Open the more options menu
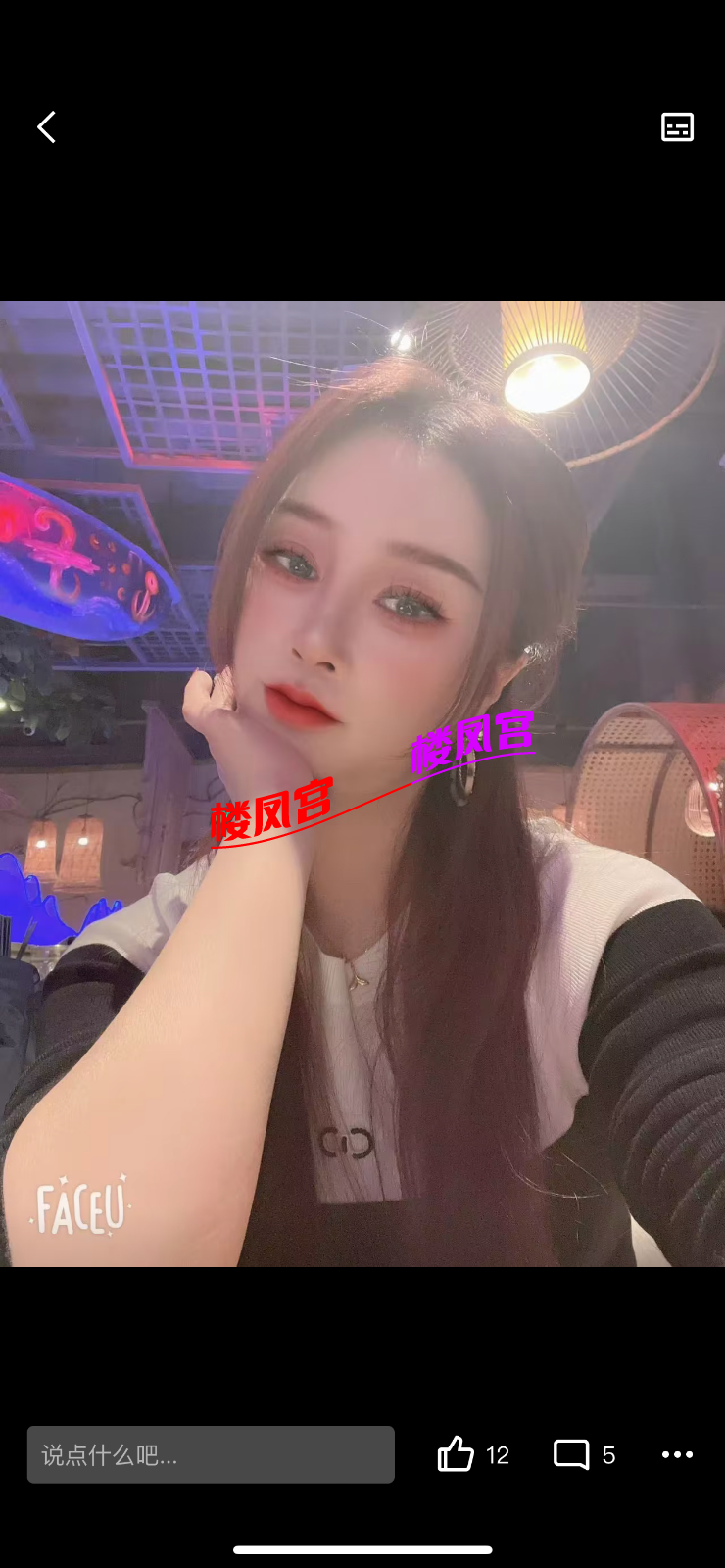725x1568 pixels. point(677,1454)
